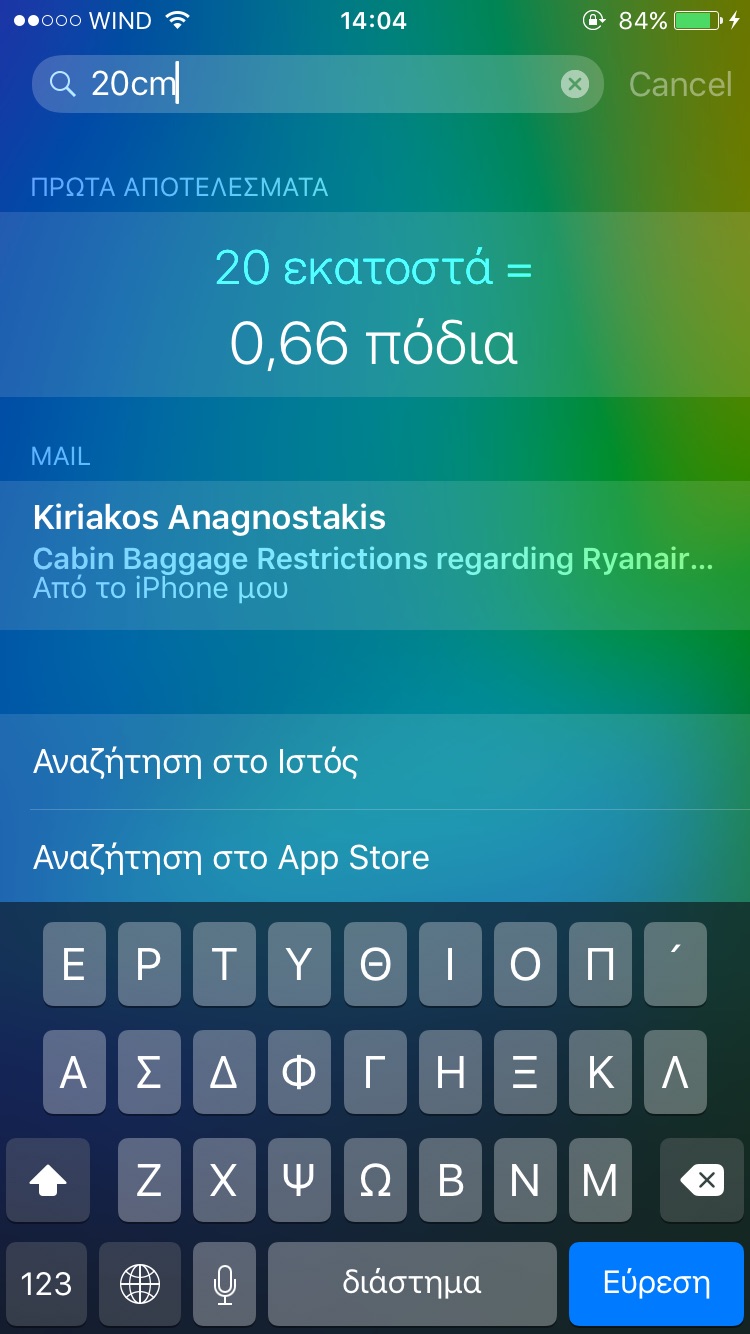Switch to the 123 numbers keyboard
The image size is (750, 1334).
click(x=46, y=1283)
